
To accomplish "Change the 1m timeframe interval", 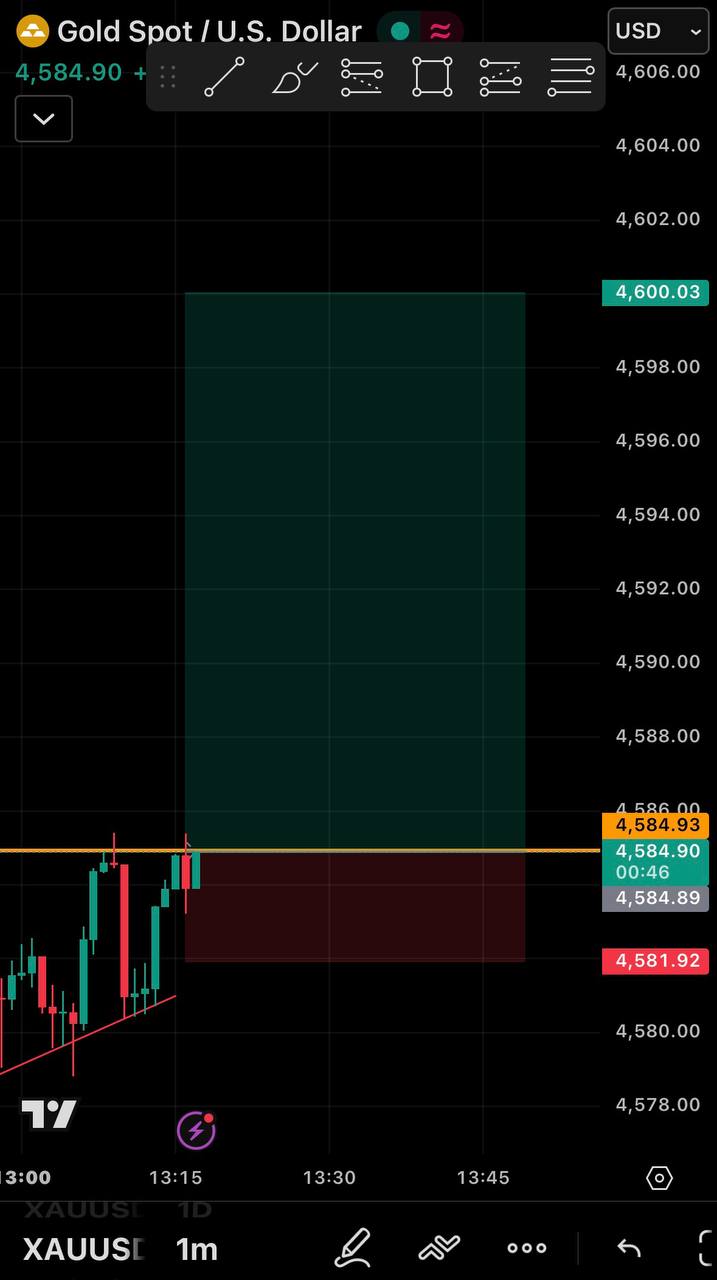I will (197, 1248).
